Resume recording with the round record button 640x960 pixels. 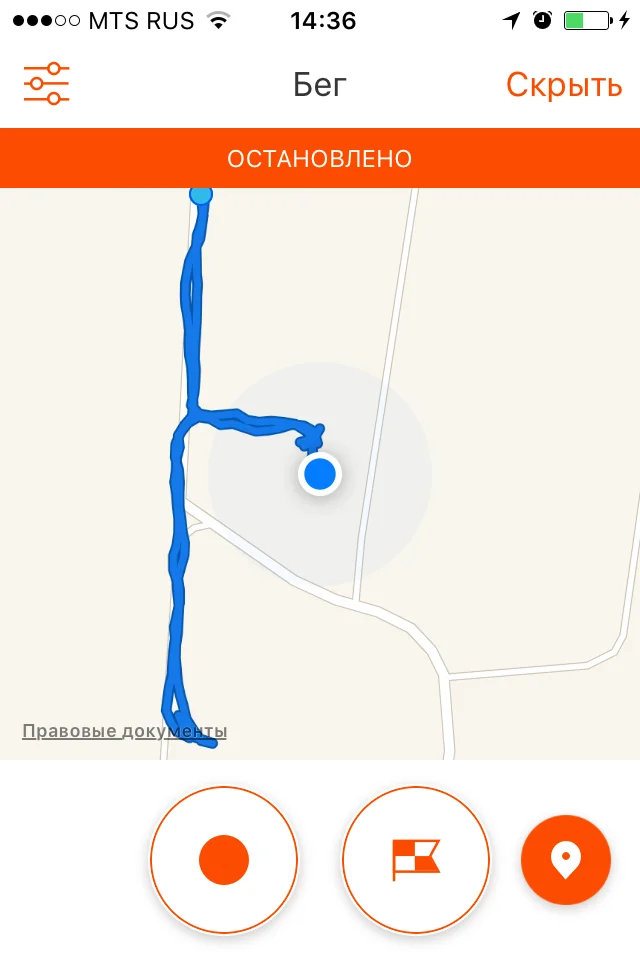(x=224, y=859)
